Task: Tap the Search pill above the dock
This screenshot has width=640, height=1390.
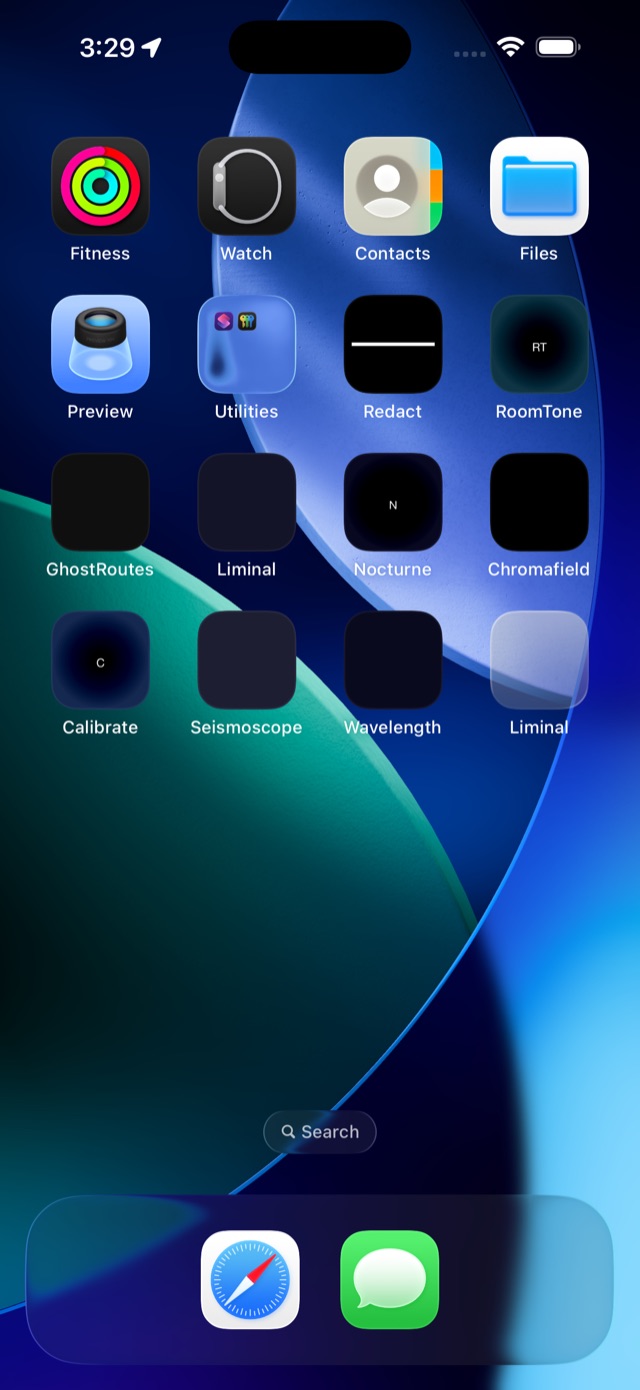Action: coord(320,1132)
